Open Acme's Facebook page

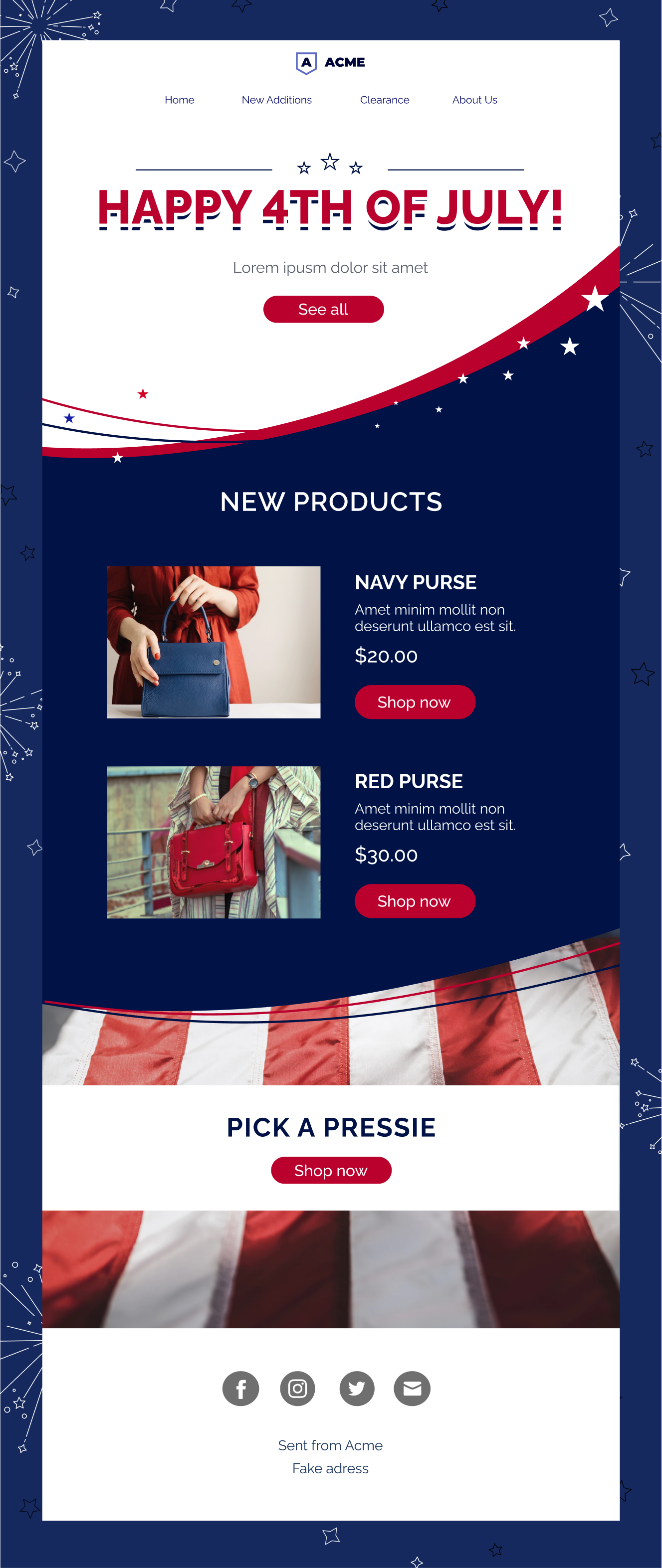coord(240,1389)
